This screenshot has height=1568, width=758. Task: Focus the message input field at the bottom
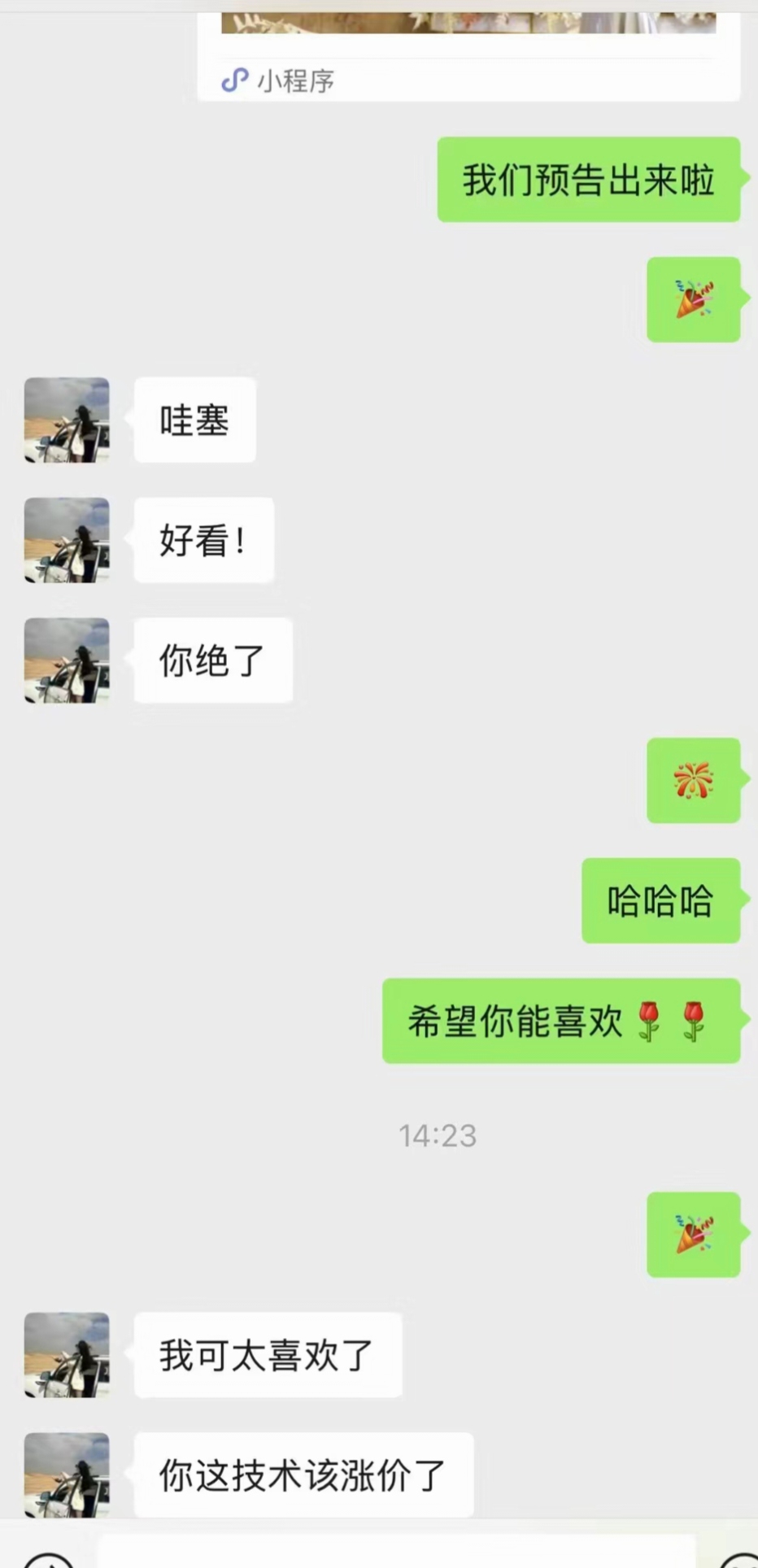(396, 1552)
